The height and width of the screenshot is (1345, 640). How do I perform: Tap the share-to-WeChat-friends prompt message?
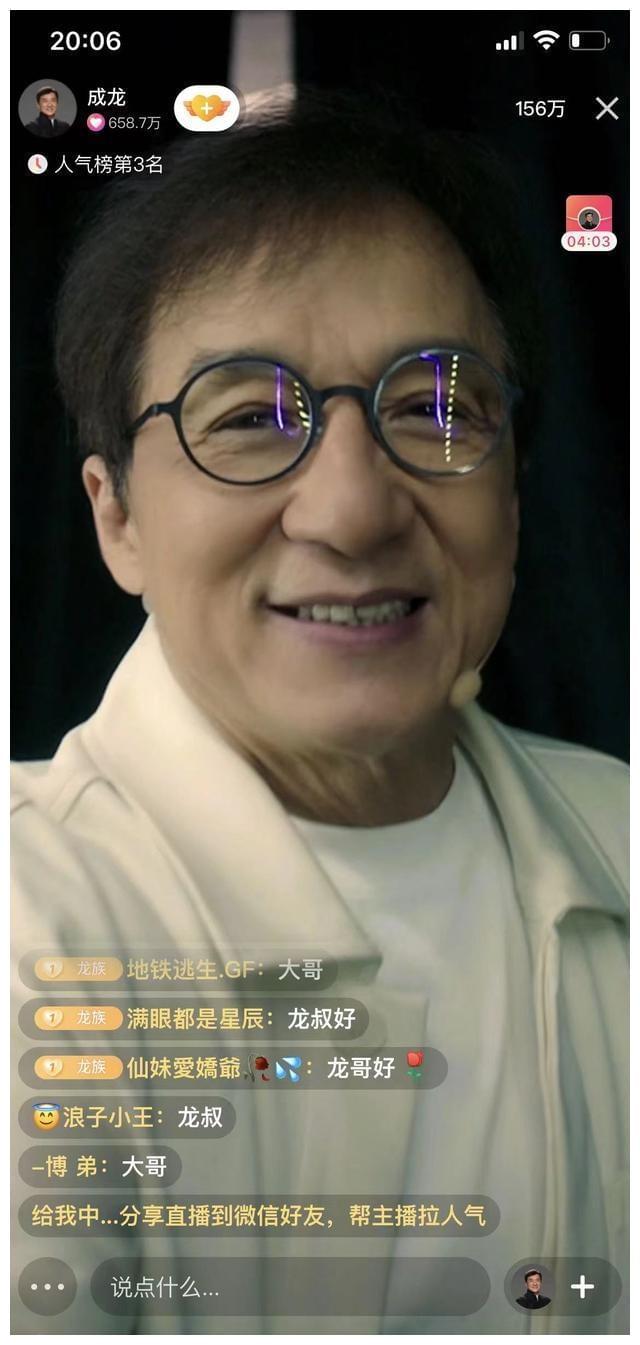pos(259,1216)
